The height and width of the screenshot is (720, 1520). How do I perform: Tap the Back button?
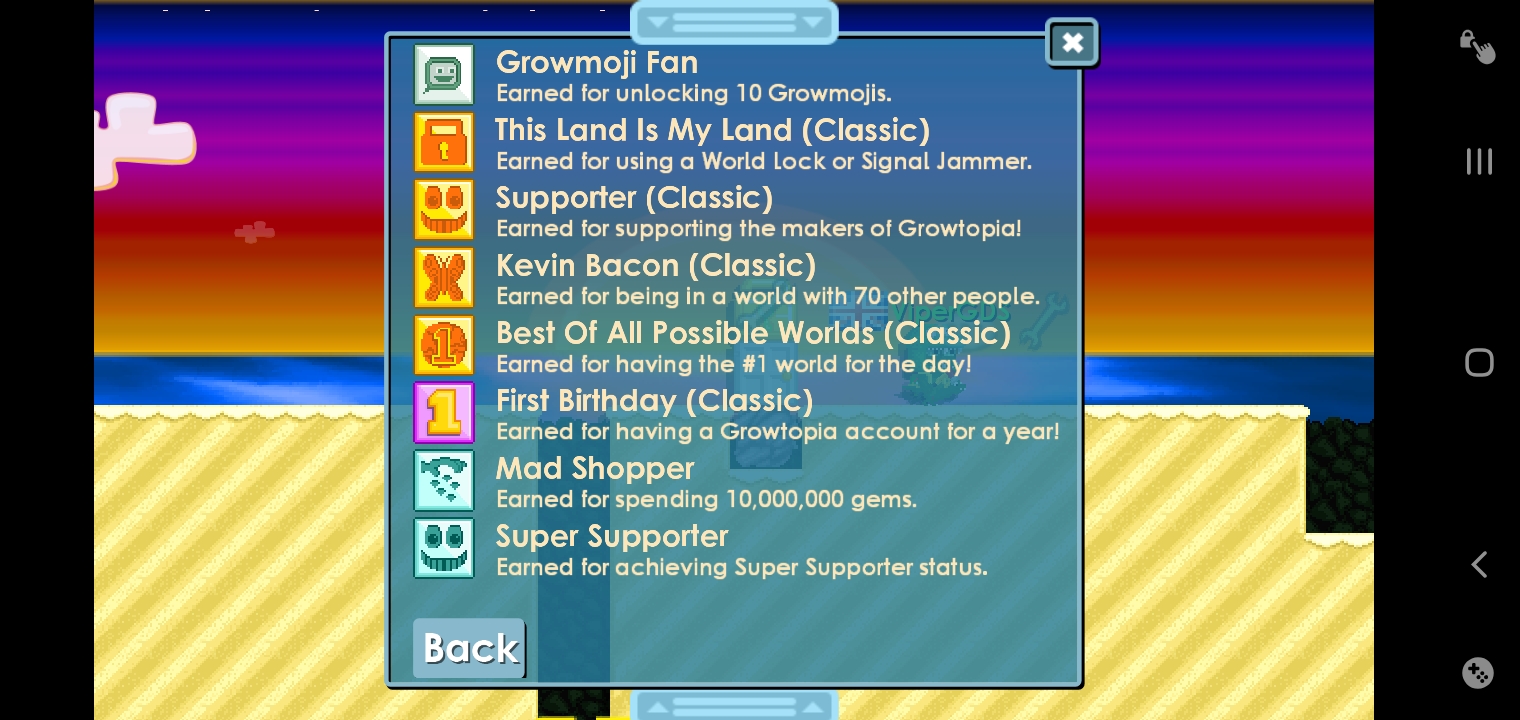click(469, 648)
